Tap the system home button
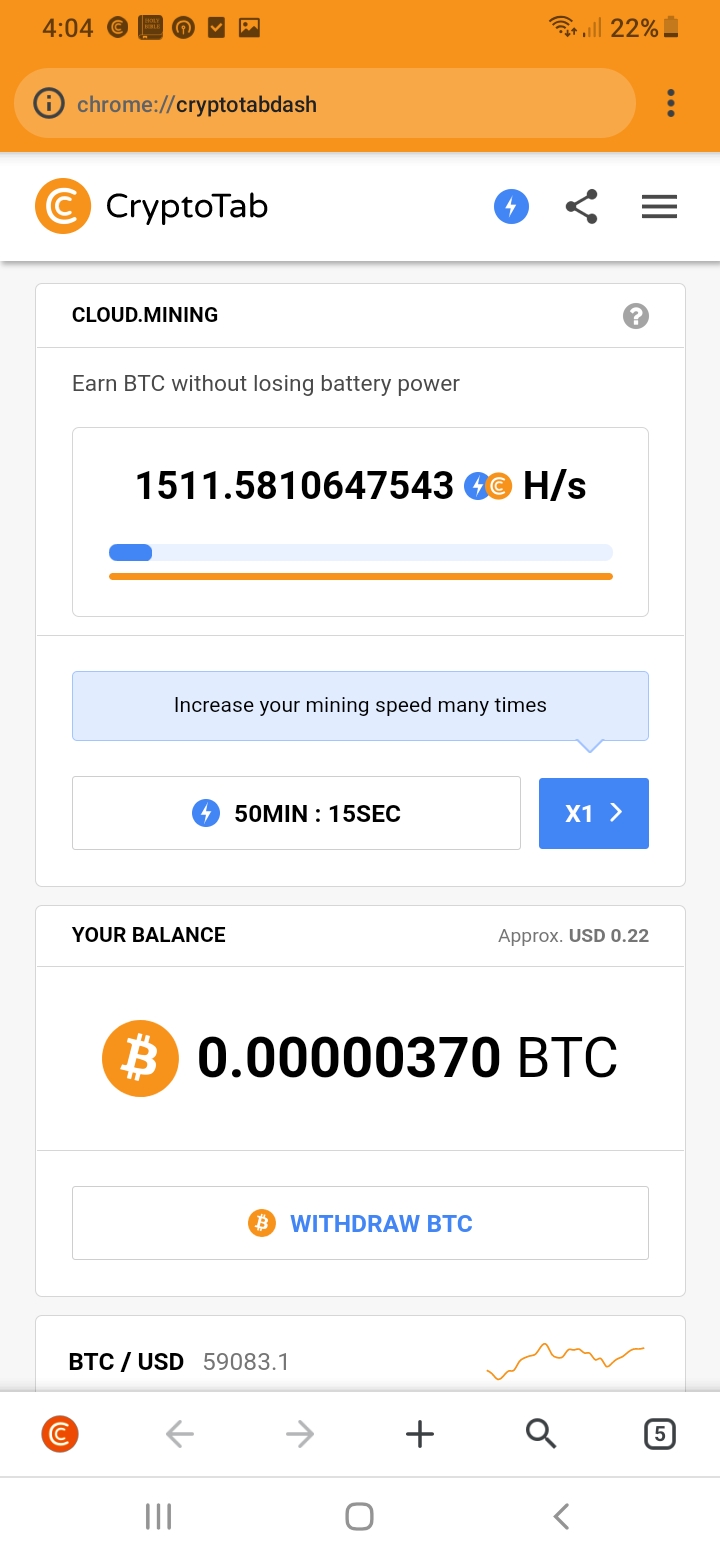 point(360,1517)
